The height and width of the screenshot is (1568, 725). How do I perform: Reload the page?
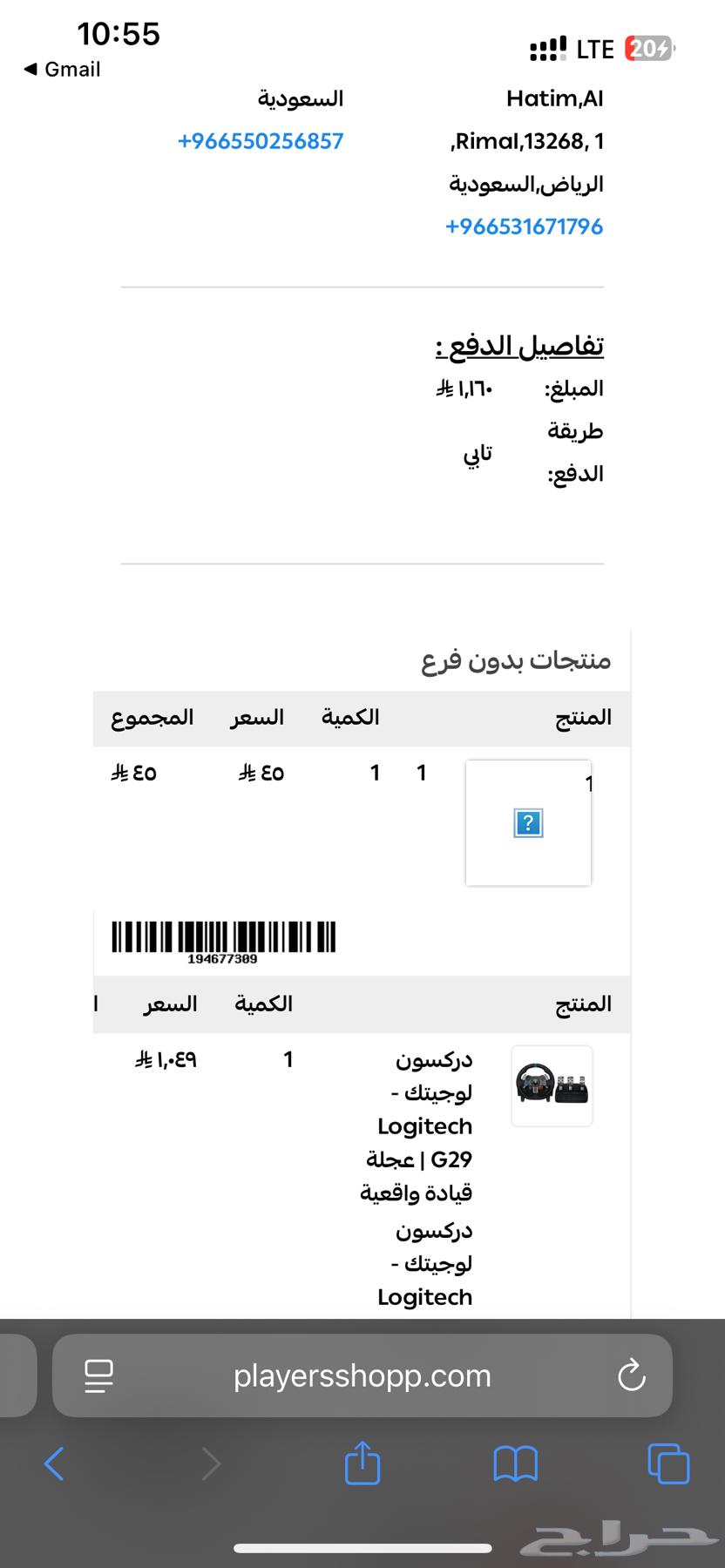(x=631, y=1375)
